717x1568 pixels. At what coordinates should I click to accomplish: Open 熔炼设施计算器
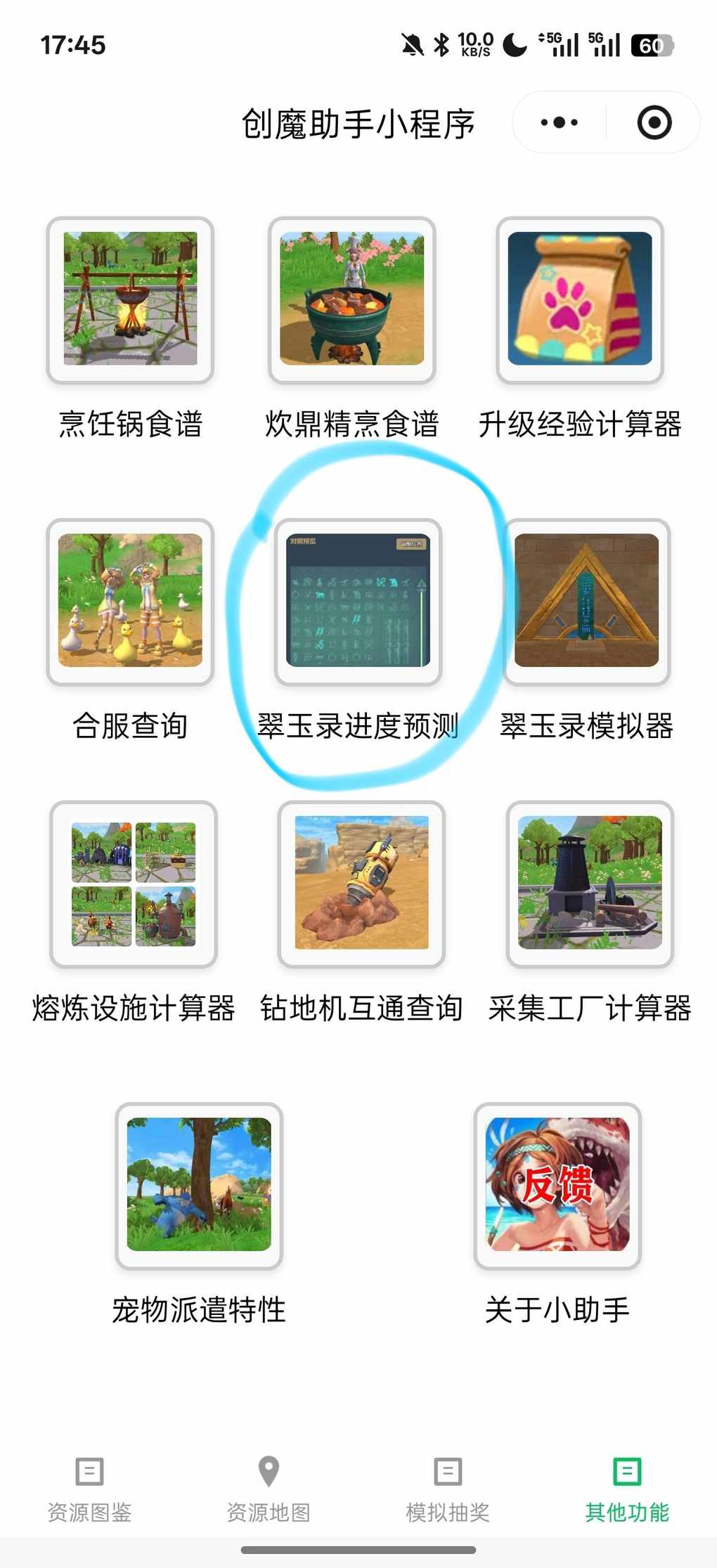pyautogui.click(x=134, y=883)
